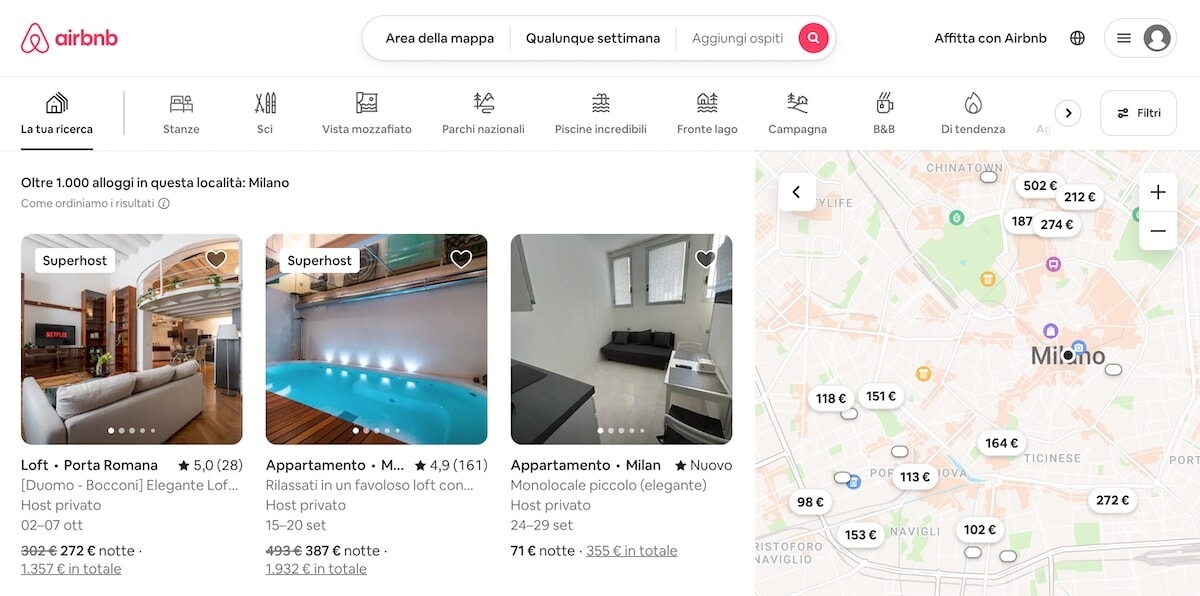Viewport: 1200px width, 596px height.
Task: Expand the map with the left arrow
Action: [796, 192]
